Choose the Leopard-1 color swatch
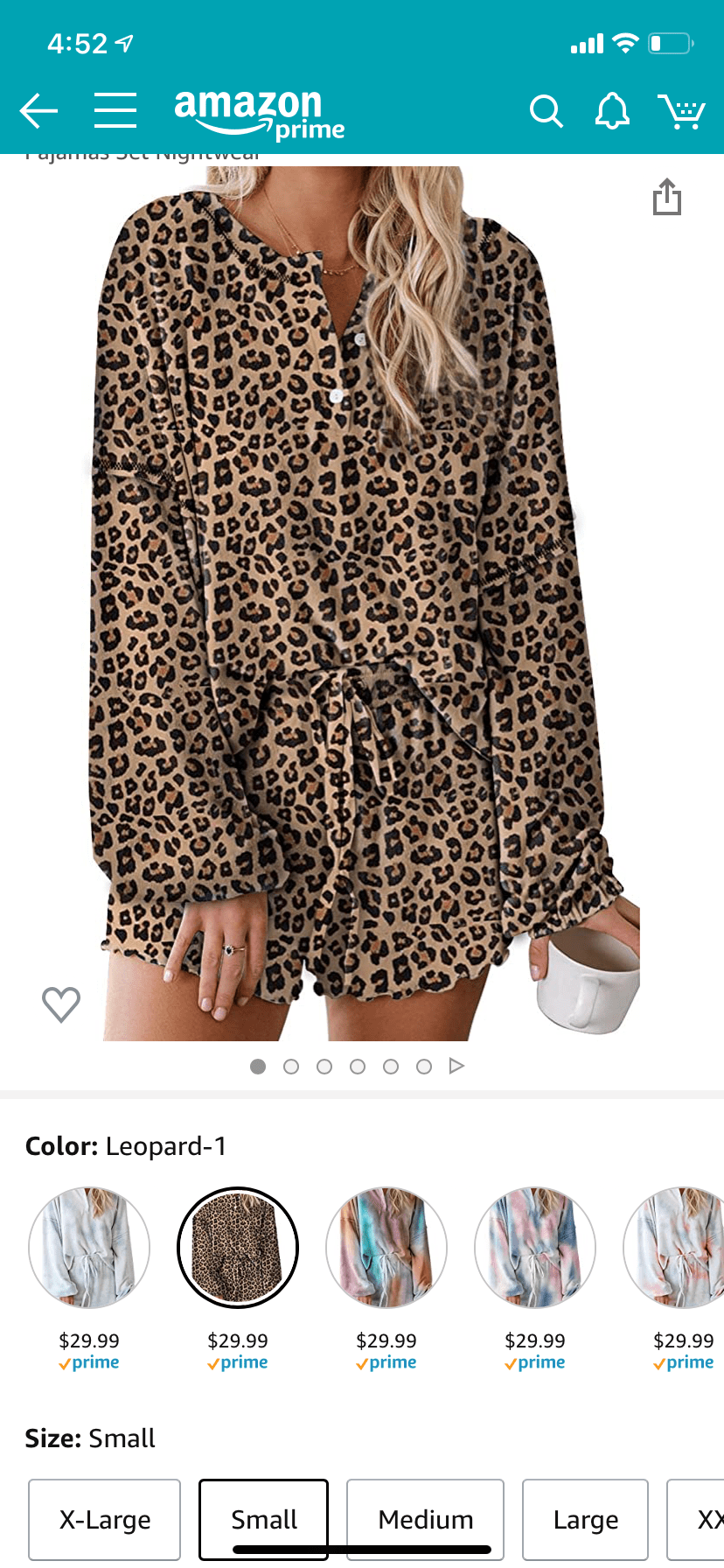 point(238,1247)
